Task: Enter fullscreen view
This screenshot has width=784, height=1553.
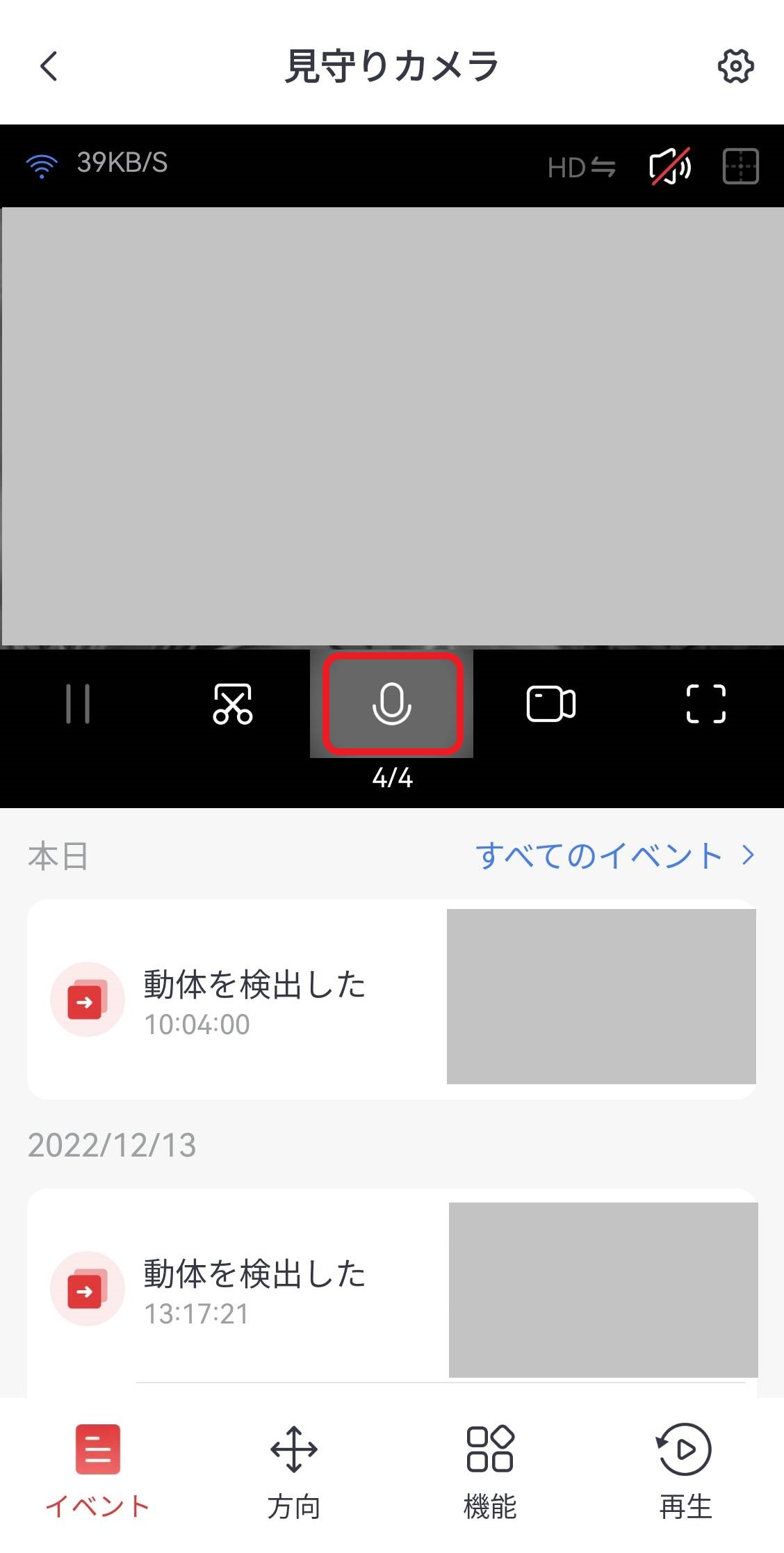Action: point(706,704)
